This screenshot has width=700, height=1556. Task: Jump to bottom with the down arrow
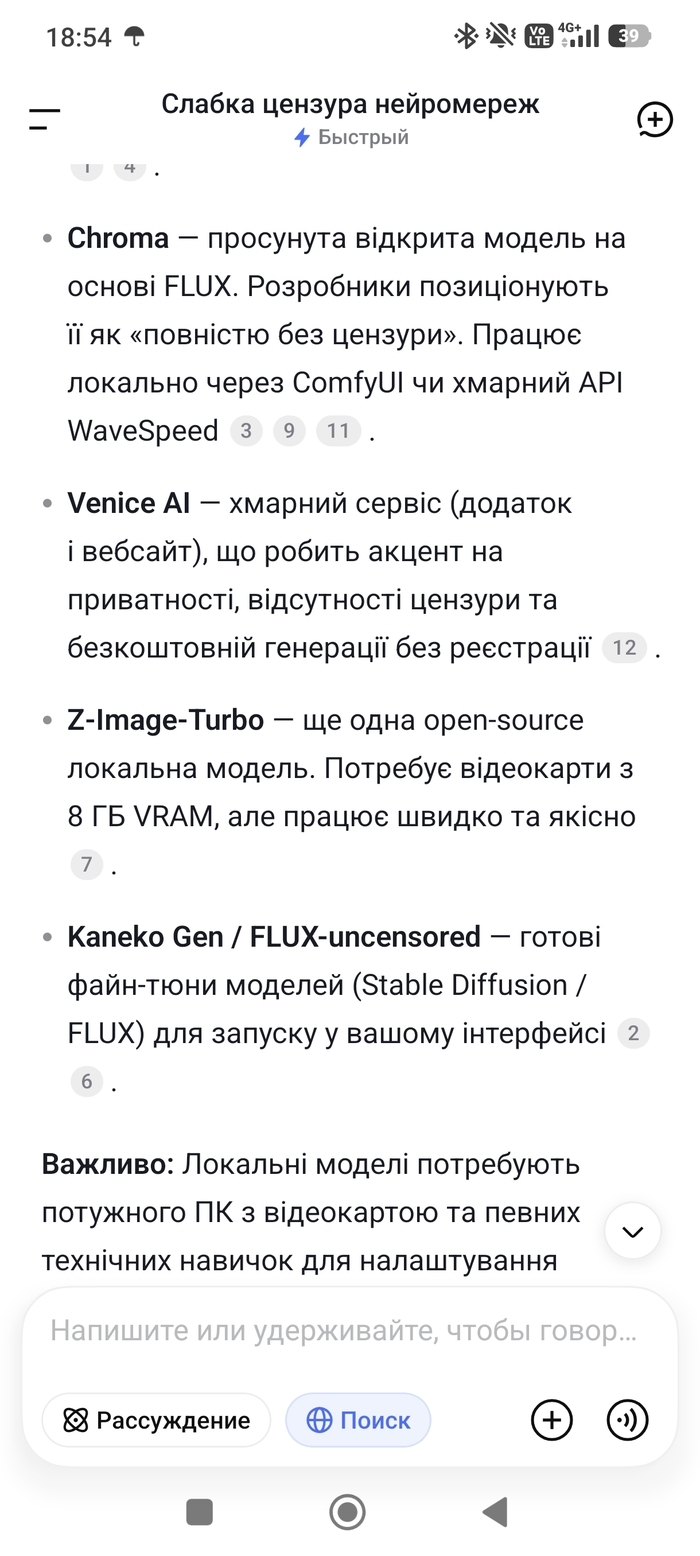tap(632, 1231)
